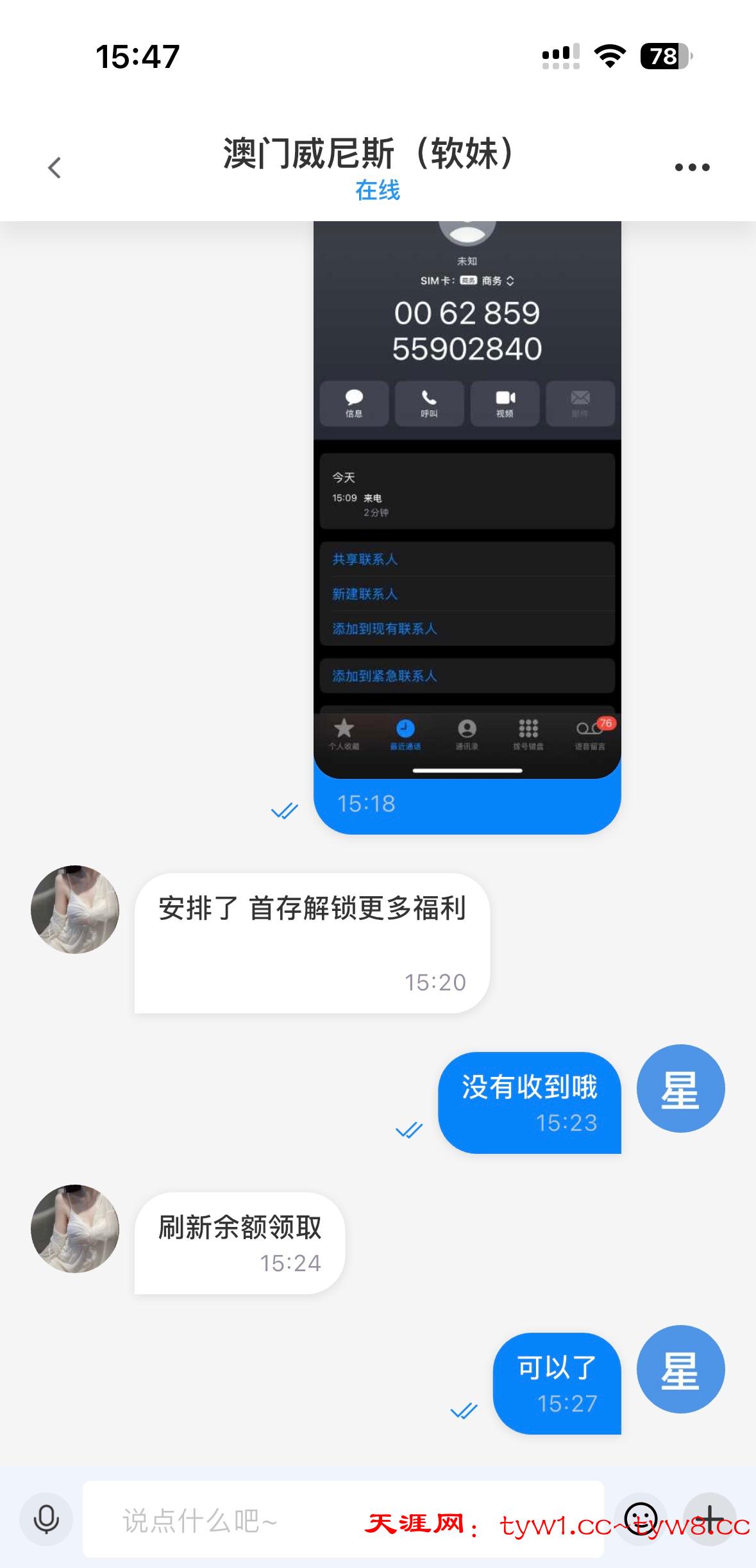Focus the 说点什么吧 message input field
This screenshot has height=1568, width=756.
pos(231,1520)
